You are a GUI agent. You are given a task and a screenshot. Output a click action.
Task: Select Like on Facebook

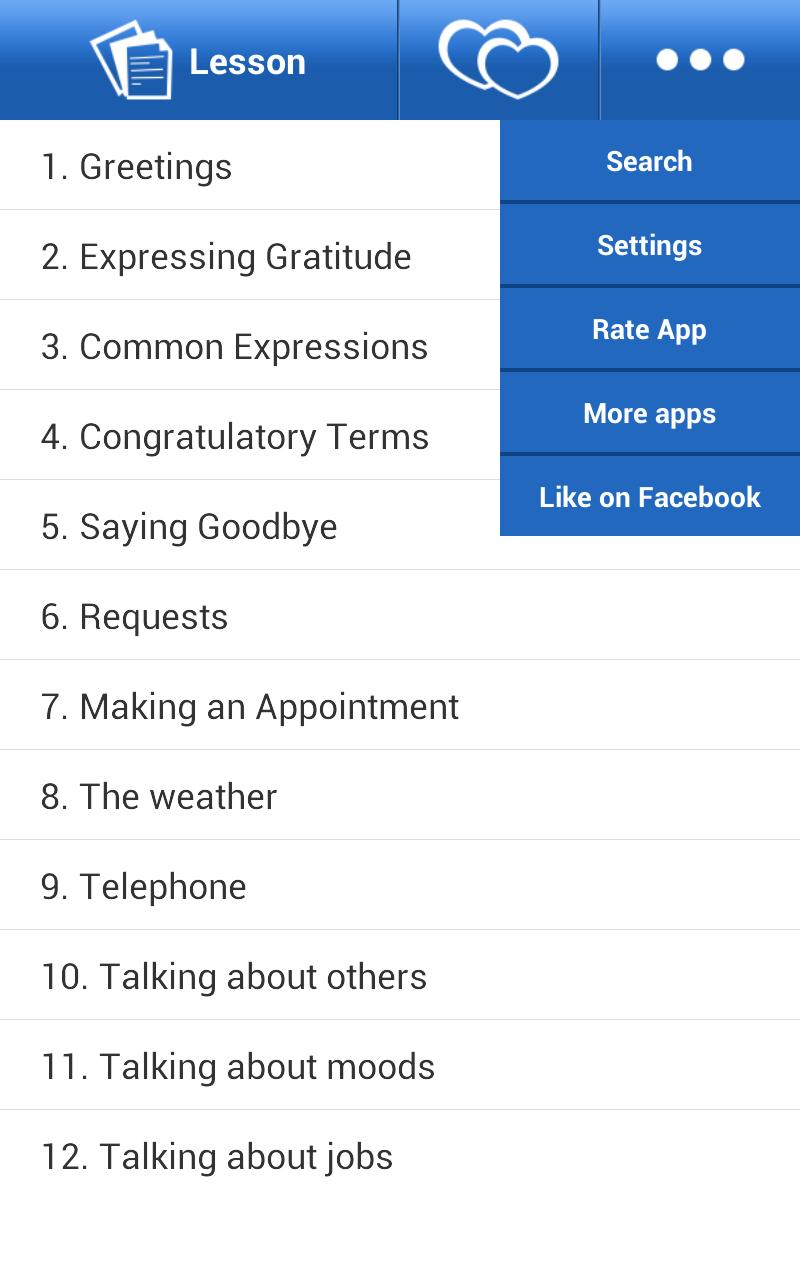point(649,497)
